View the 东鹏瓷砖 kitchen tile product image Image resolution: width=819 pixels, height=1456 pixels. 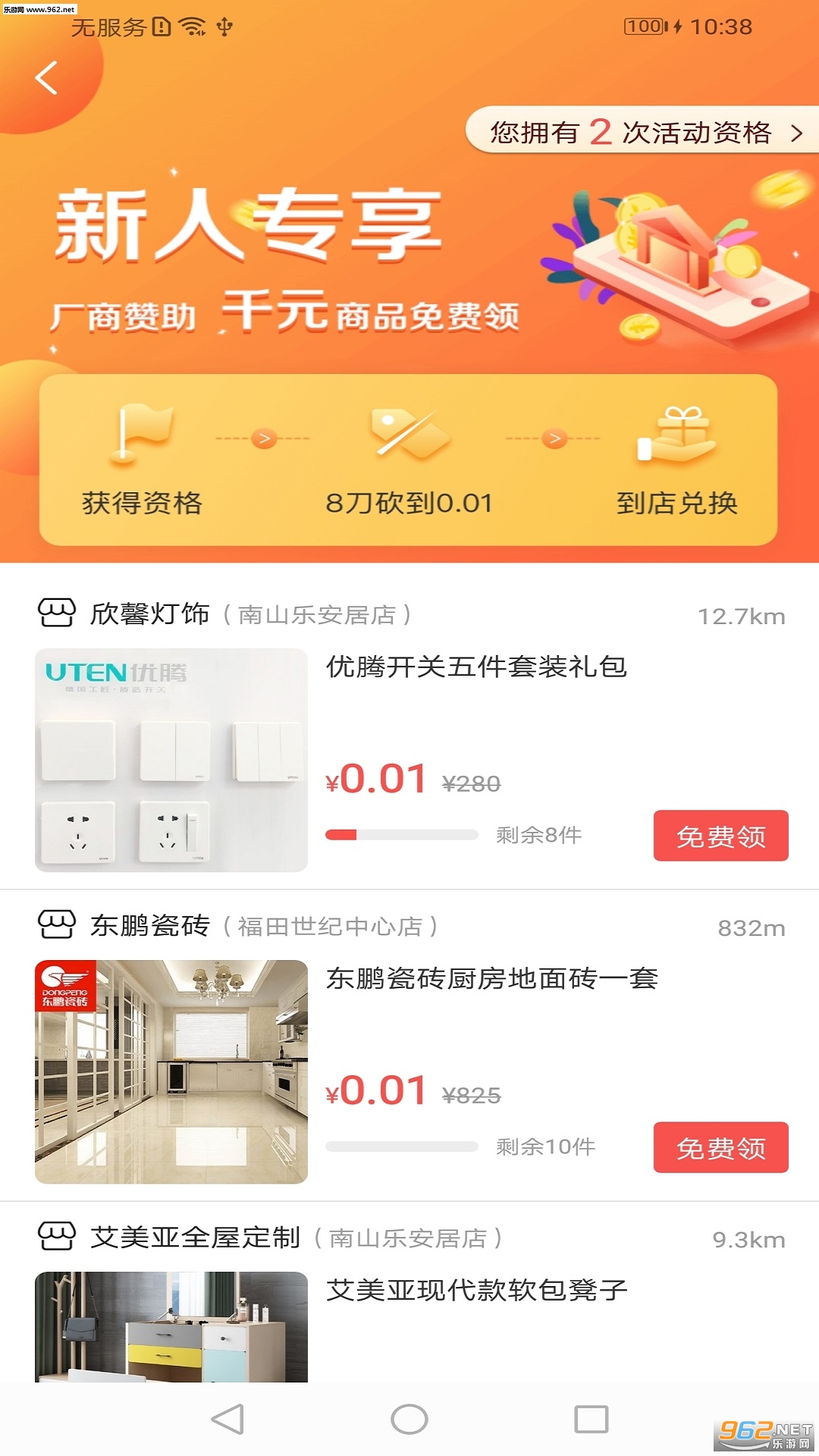point(171,1072)
